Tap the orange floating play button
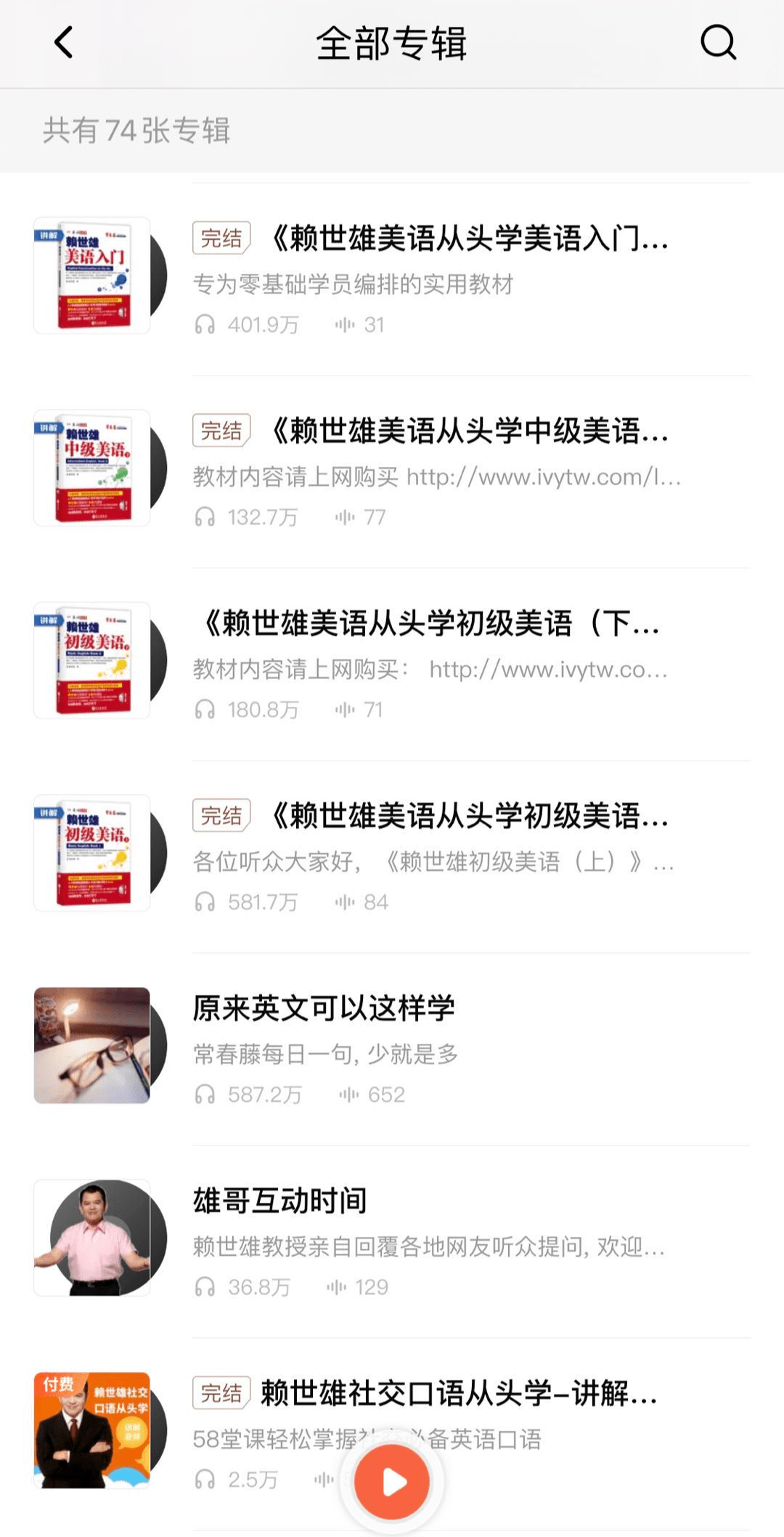The height and width of the screenshot is (1537, 784). [392, 1482]
